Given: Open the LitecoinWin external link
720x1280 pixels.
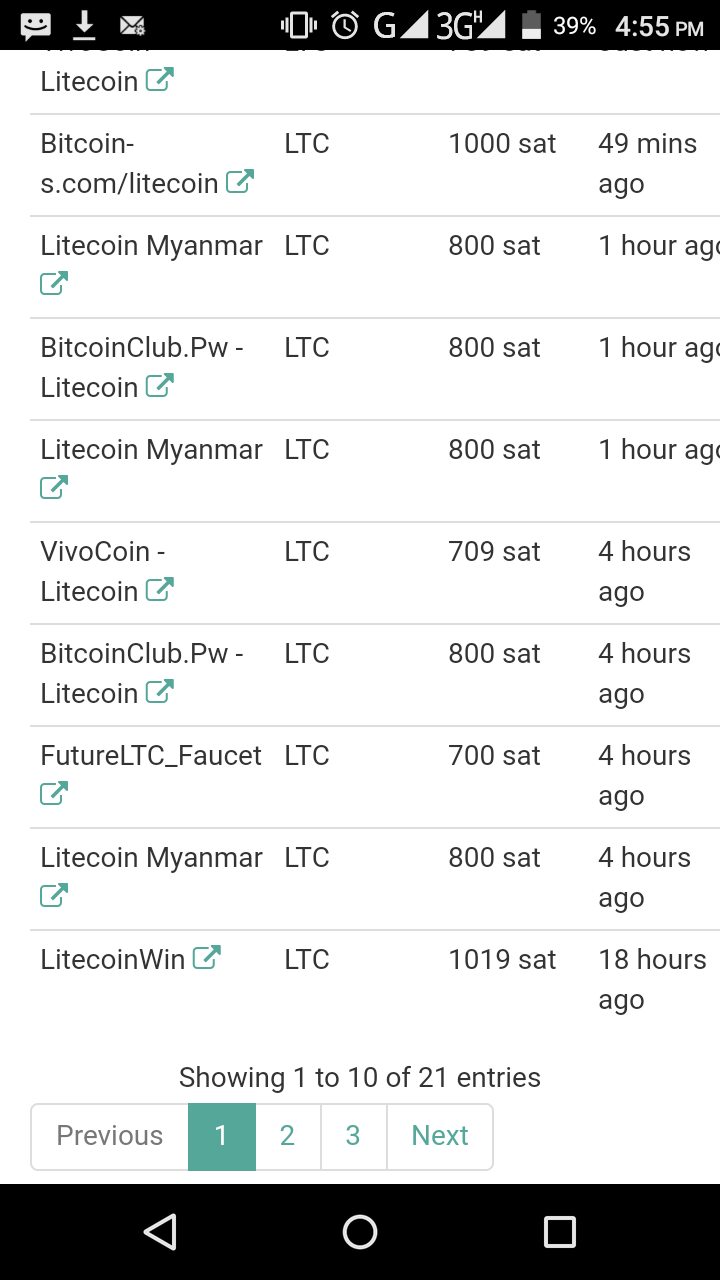Looking at the screenshot, I should (x=206, y=958).
